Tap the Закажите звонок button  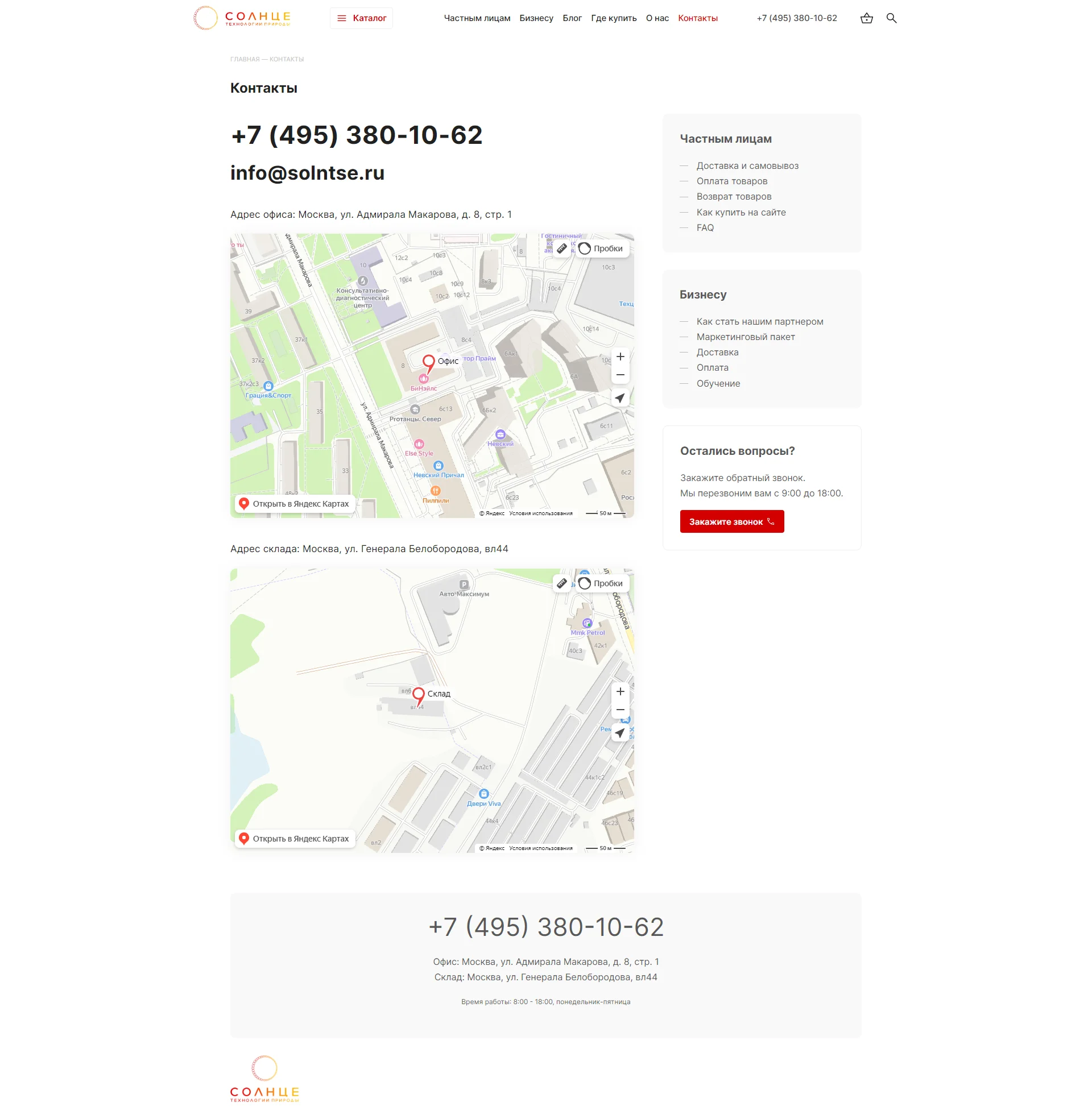coord(731,521)
